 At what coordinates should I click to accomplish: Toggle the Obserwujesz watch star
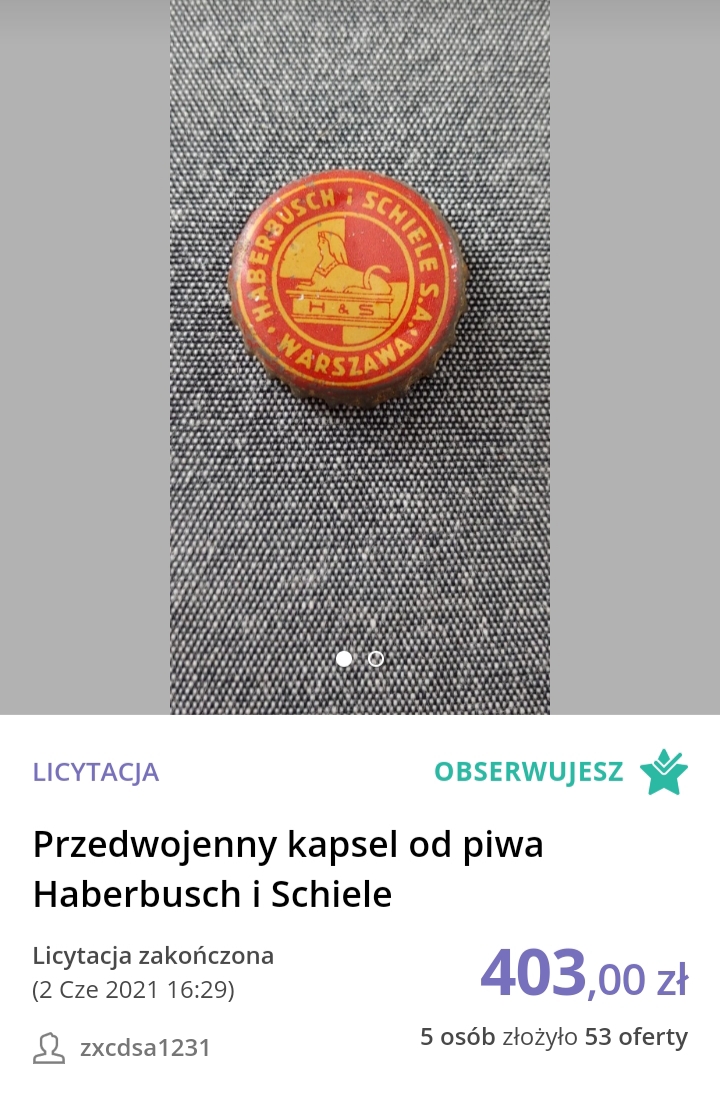(x=663, y=772)
